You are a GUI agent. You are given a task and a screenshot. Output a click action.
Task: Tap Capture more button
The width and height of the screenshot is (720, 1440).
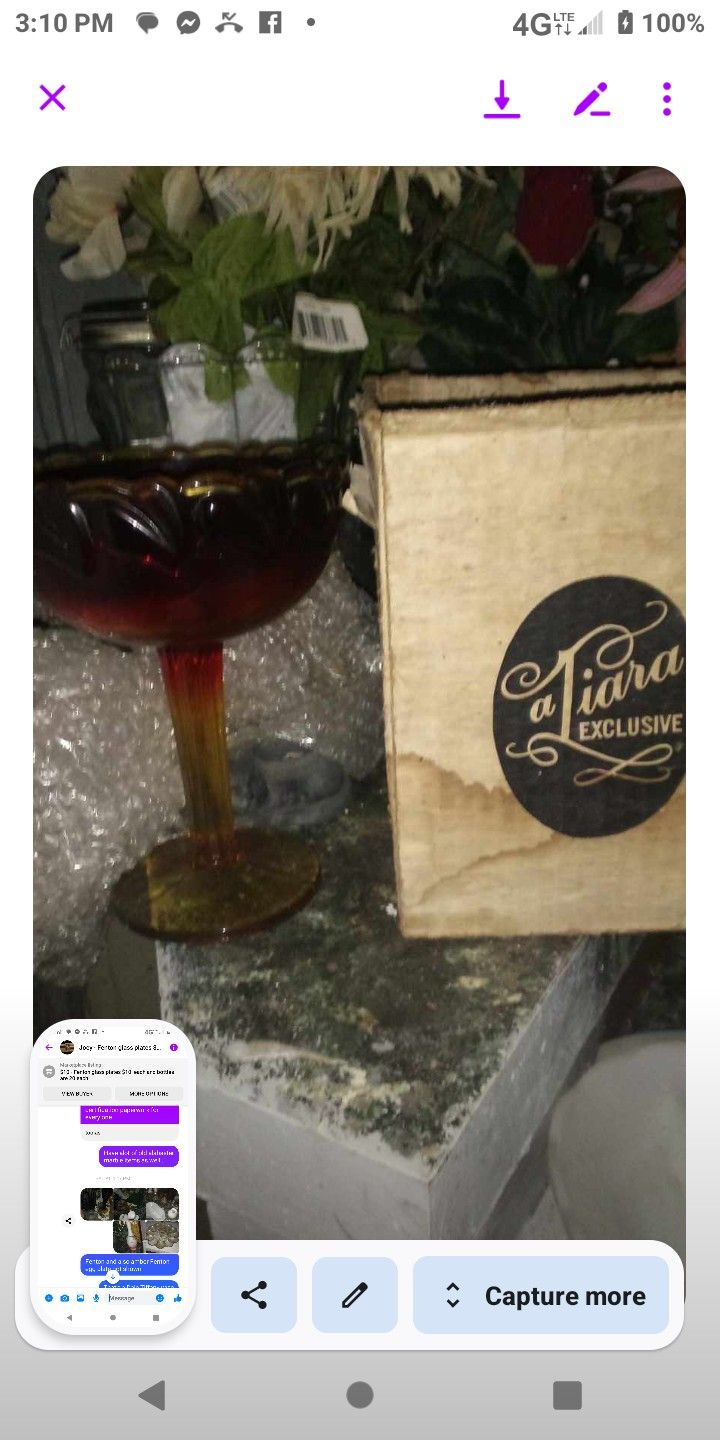pyautogui.click(x=541, y=1295)
